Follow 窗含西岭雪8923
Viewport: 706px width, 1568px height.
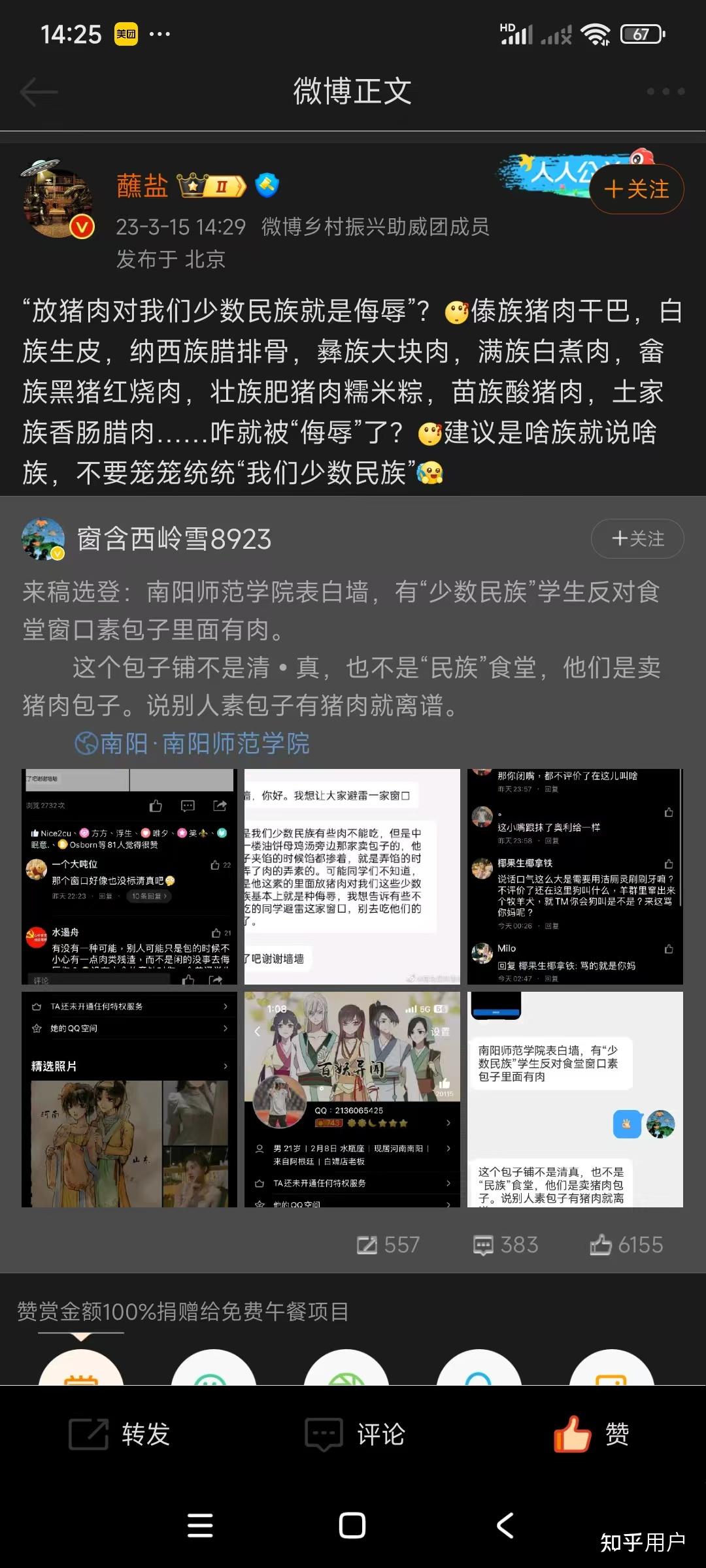tap(637, 539)
